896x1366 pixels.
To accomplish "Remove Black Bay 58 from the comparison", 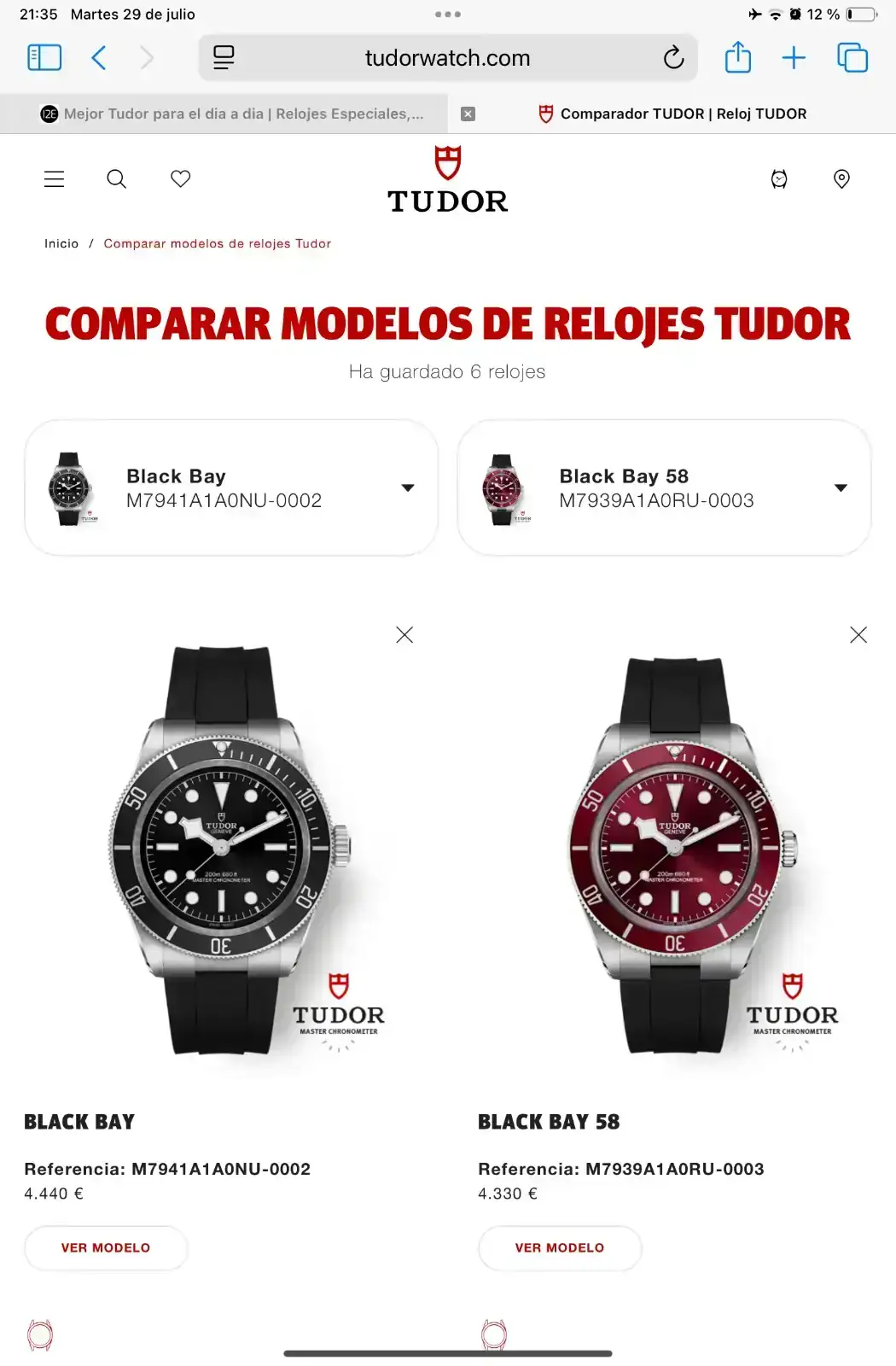I will click(858, 634).
